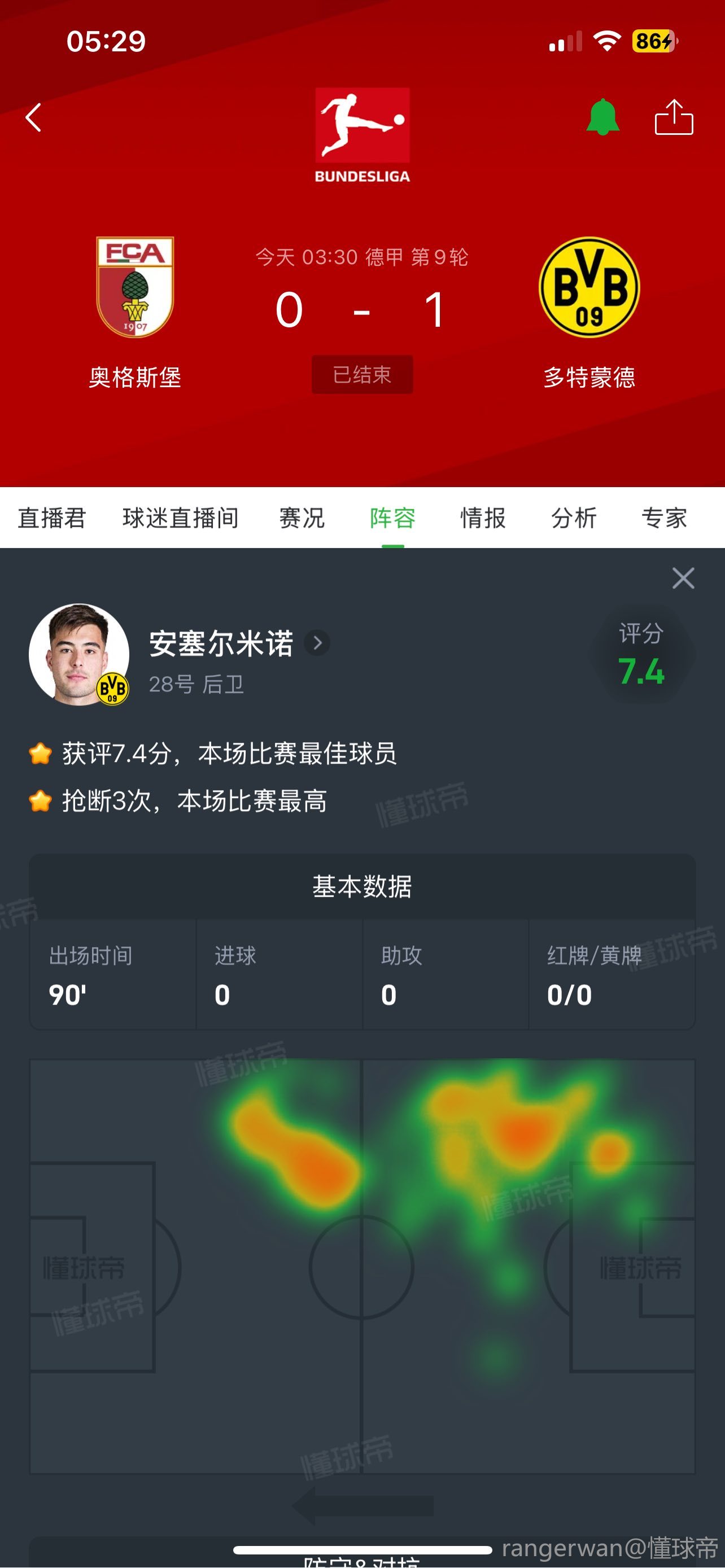Open the 情报 tab
The height and width of the screenshot is (1568, 725).
point(483,518)
